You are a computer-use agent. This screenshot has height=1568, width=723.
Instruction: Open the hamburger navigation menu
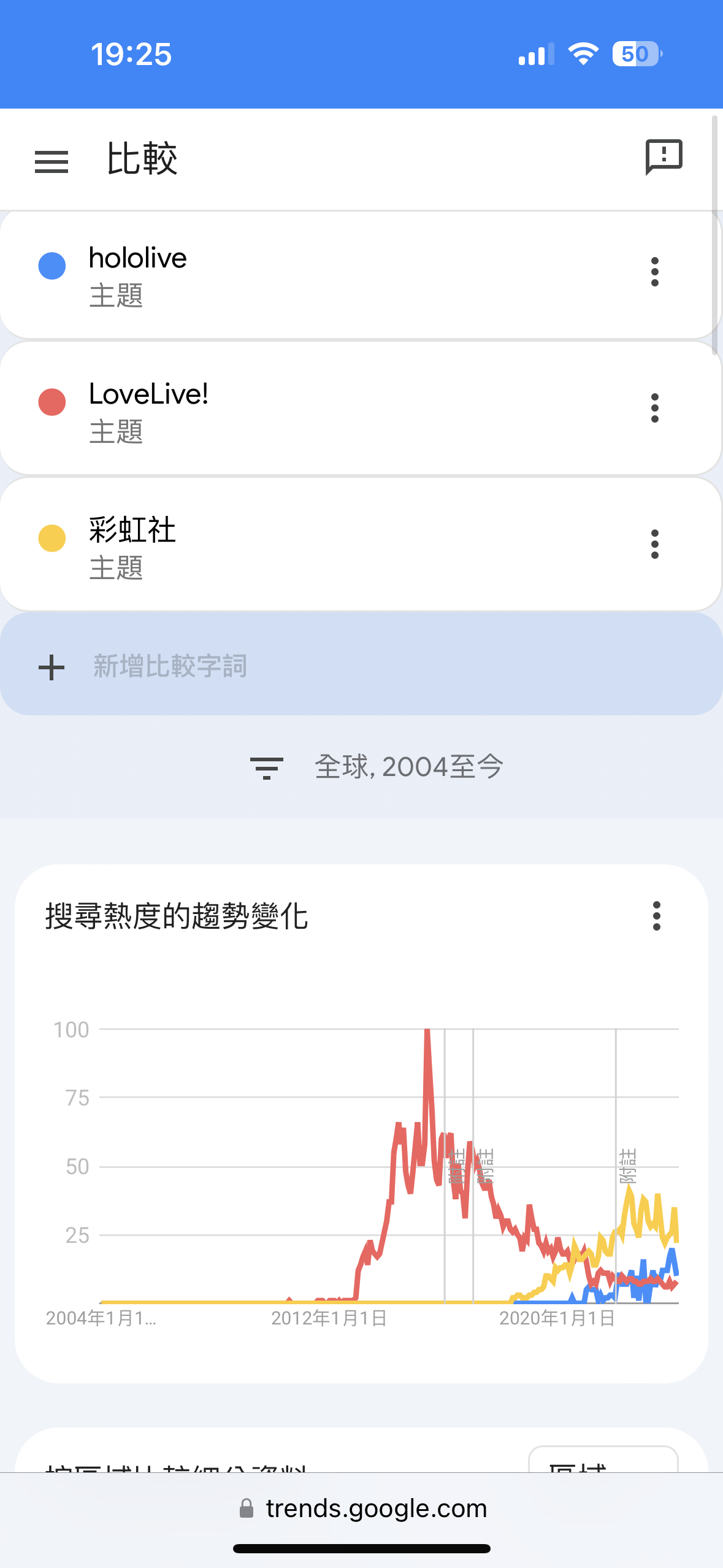(x=52, y=162)
